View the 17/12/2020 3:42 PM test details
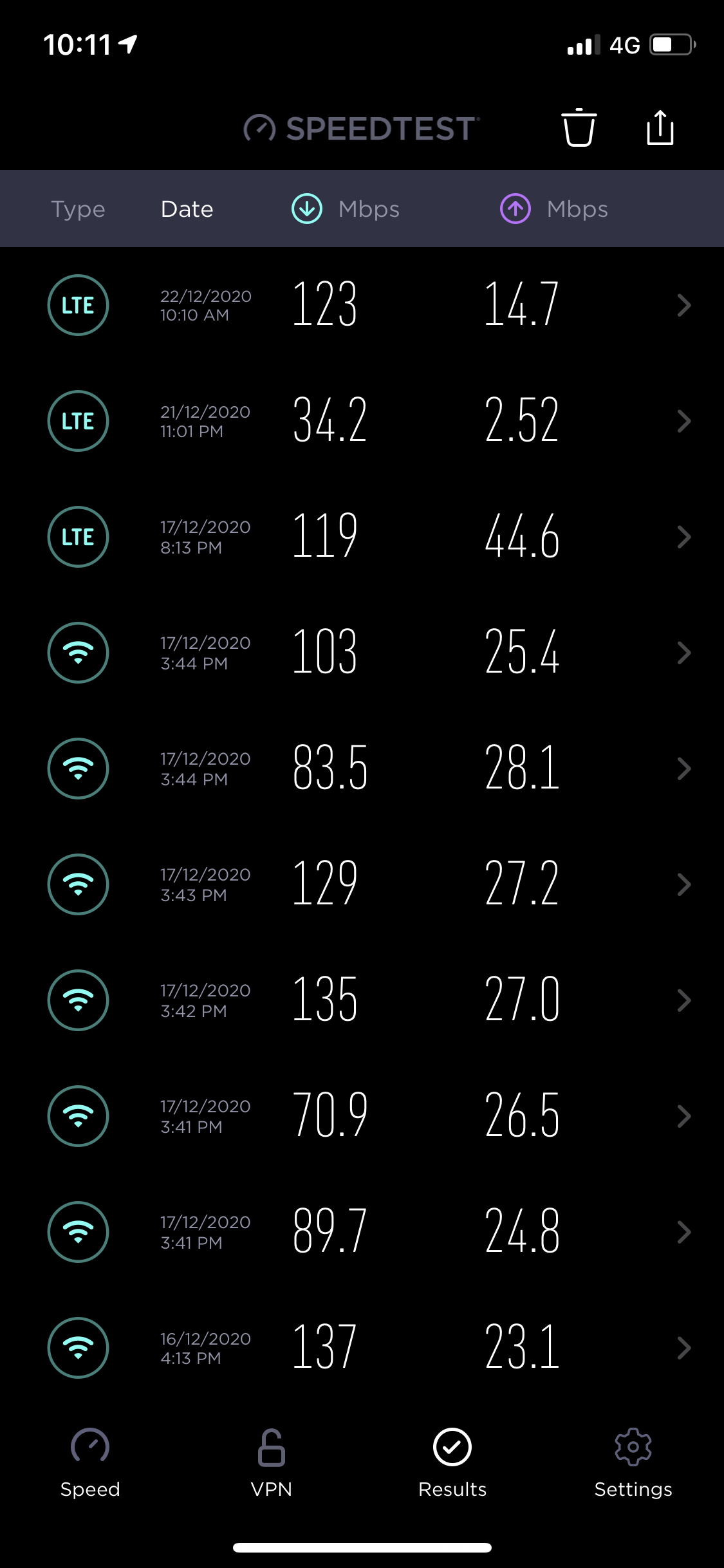The image size is (724, 1568). [362, 1000]
